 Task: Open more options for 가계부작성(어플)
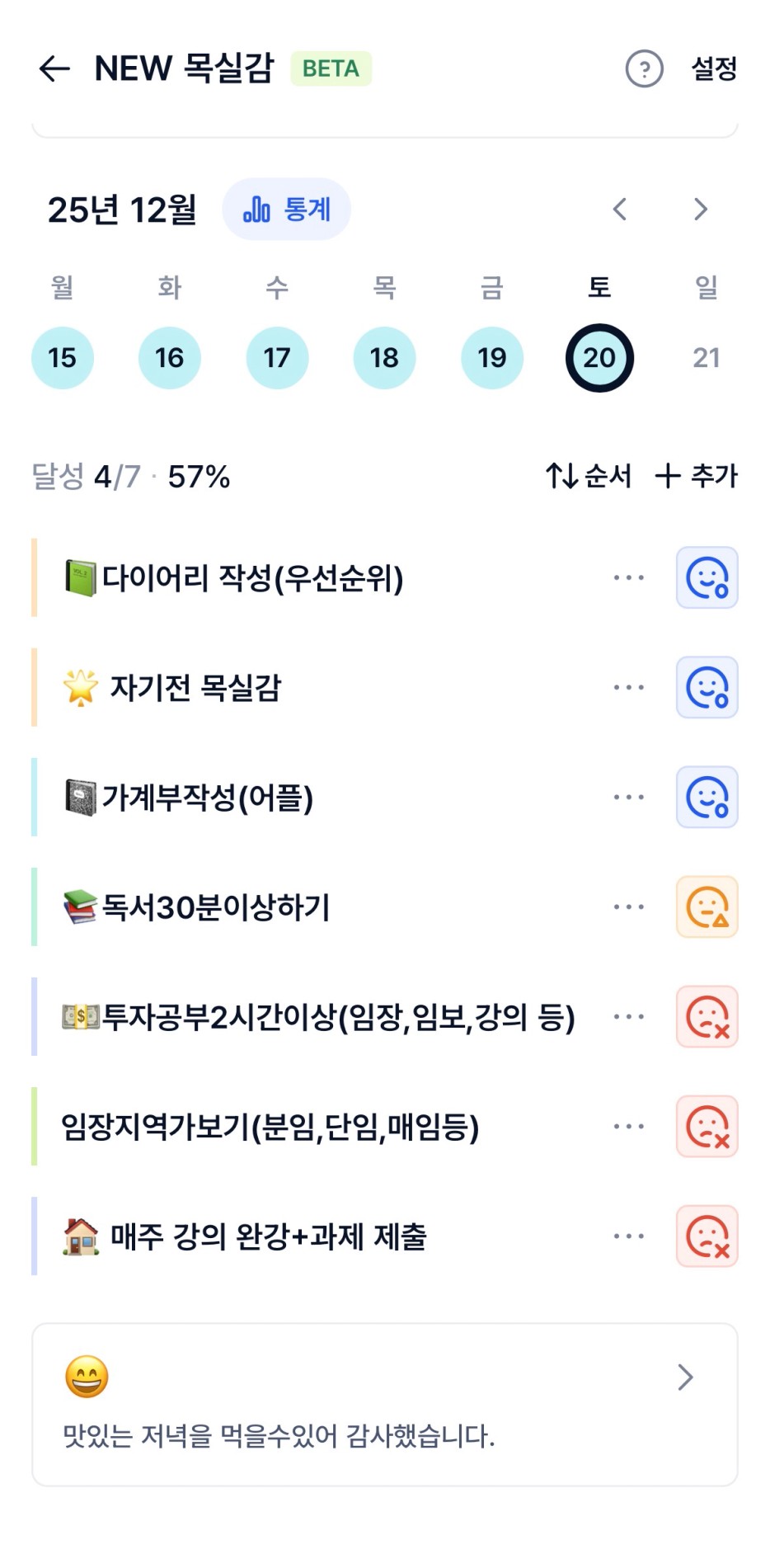[629, 797]
